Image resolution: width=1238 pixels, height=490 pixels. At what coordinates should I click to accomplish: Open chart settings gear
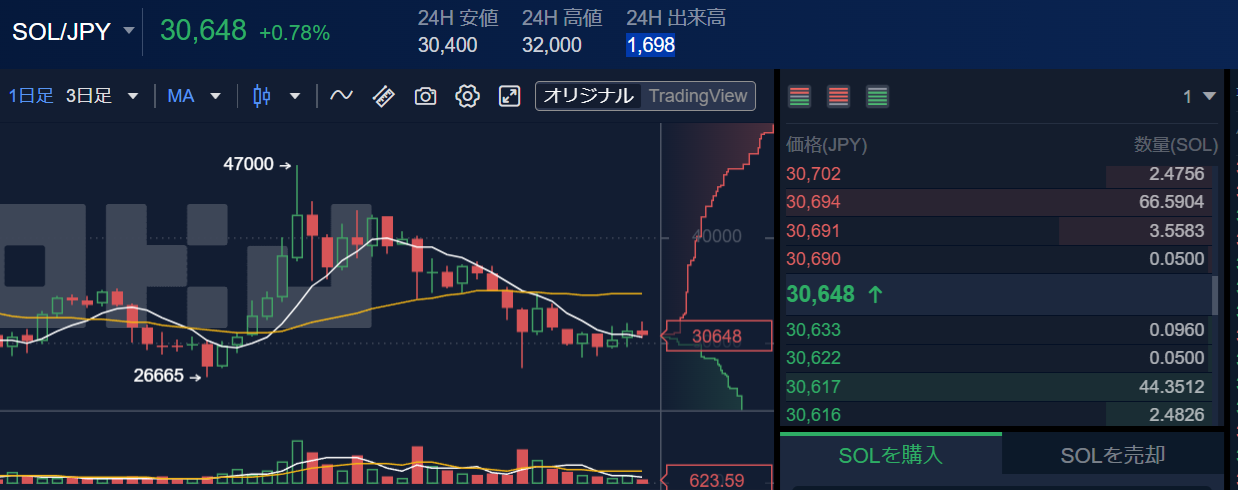467,96
